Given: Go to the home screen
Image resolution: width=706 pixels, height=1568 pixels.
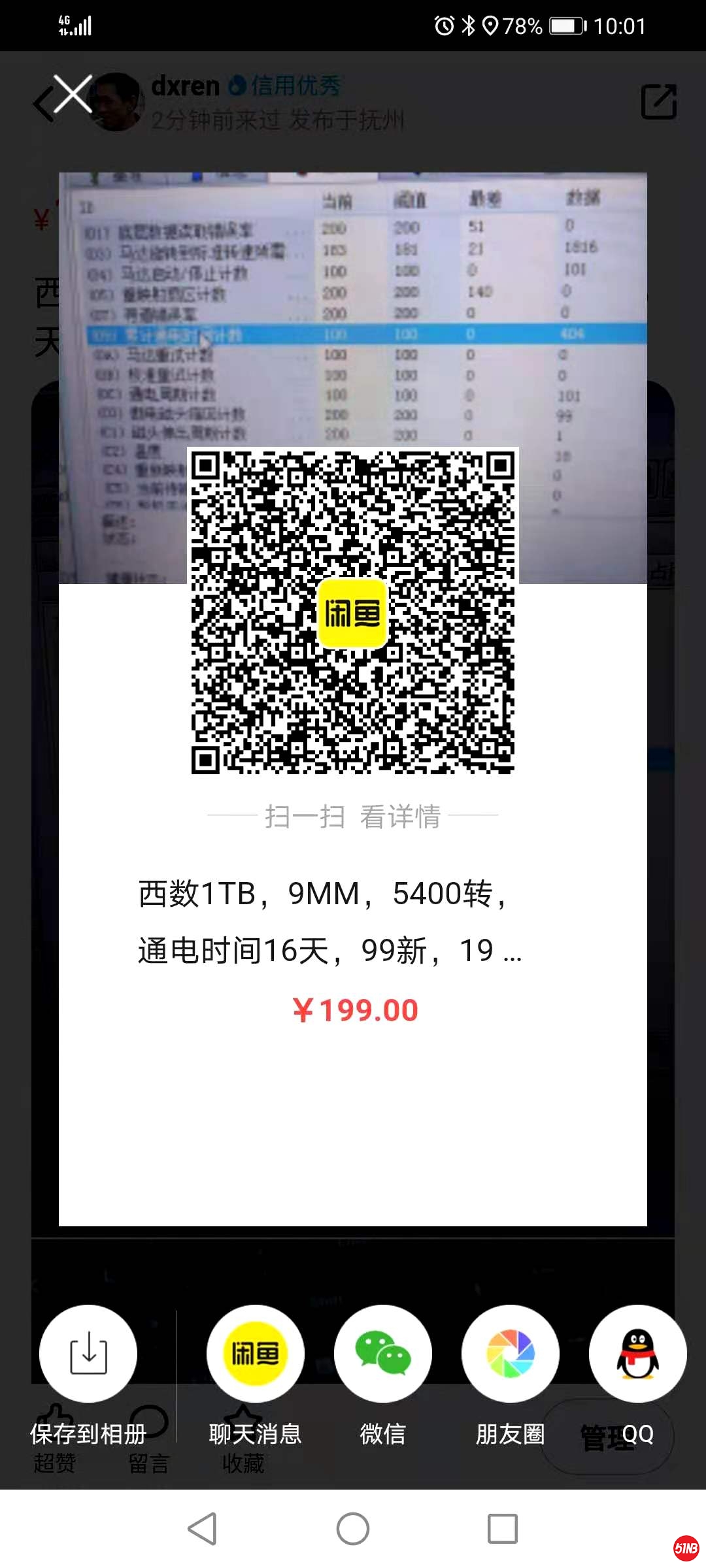Looking at the screenshot, I should [x=353, y=1529].
